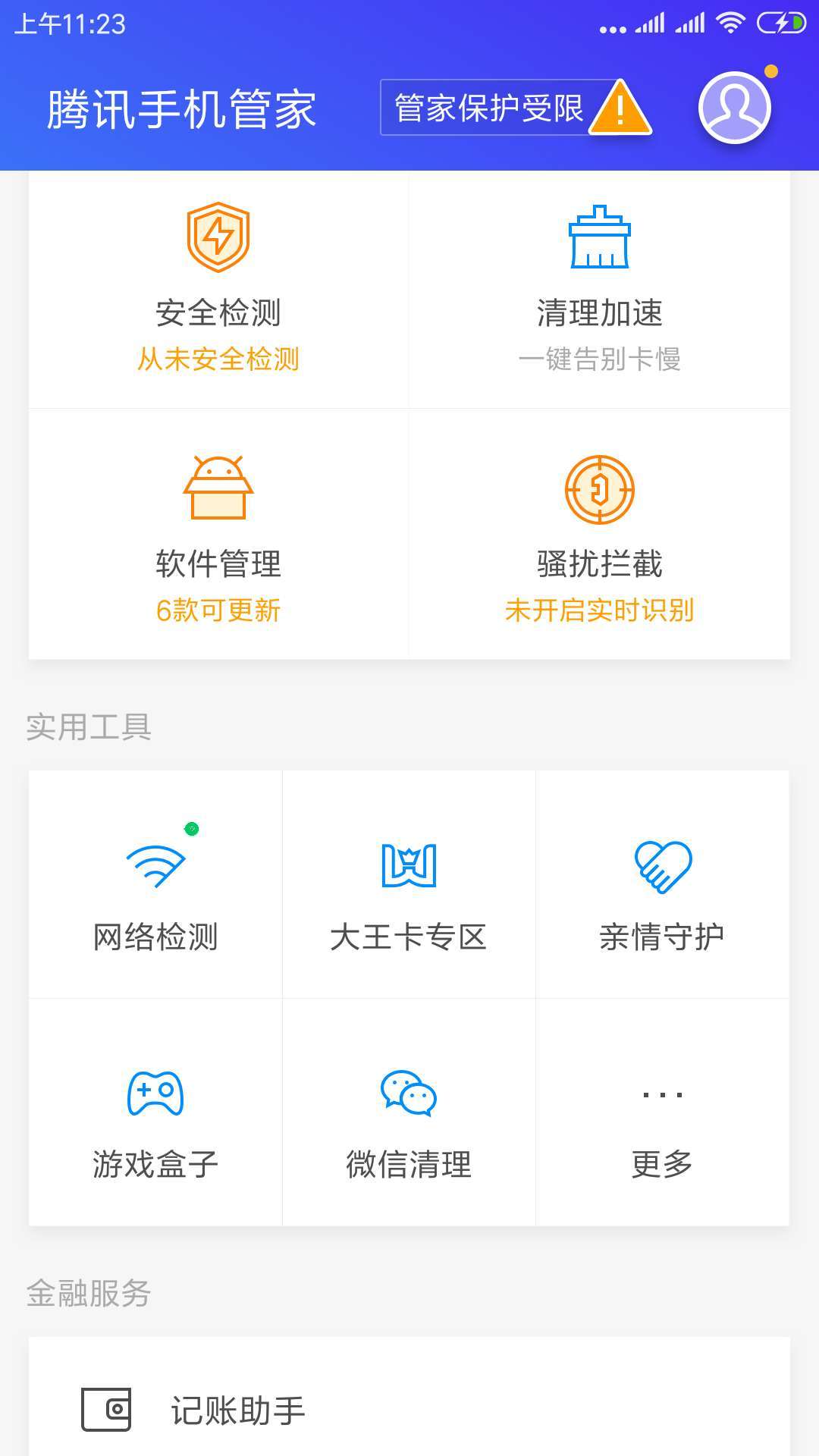
Task: Tap the 管家保护受限 warning button
Action: [x=514, y=108]
